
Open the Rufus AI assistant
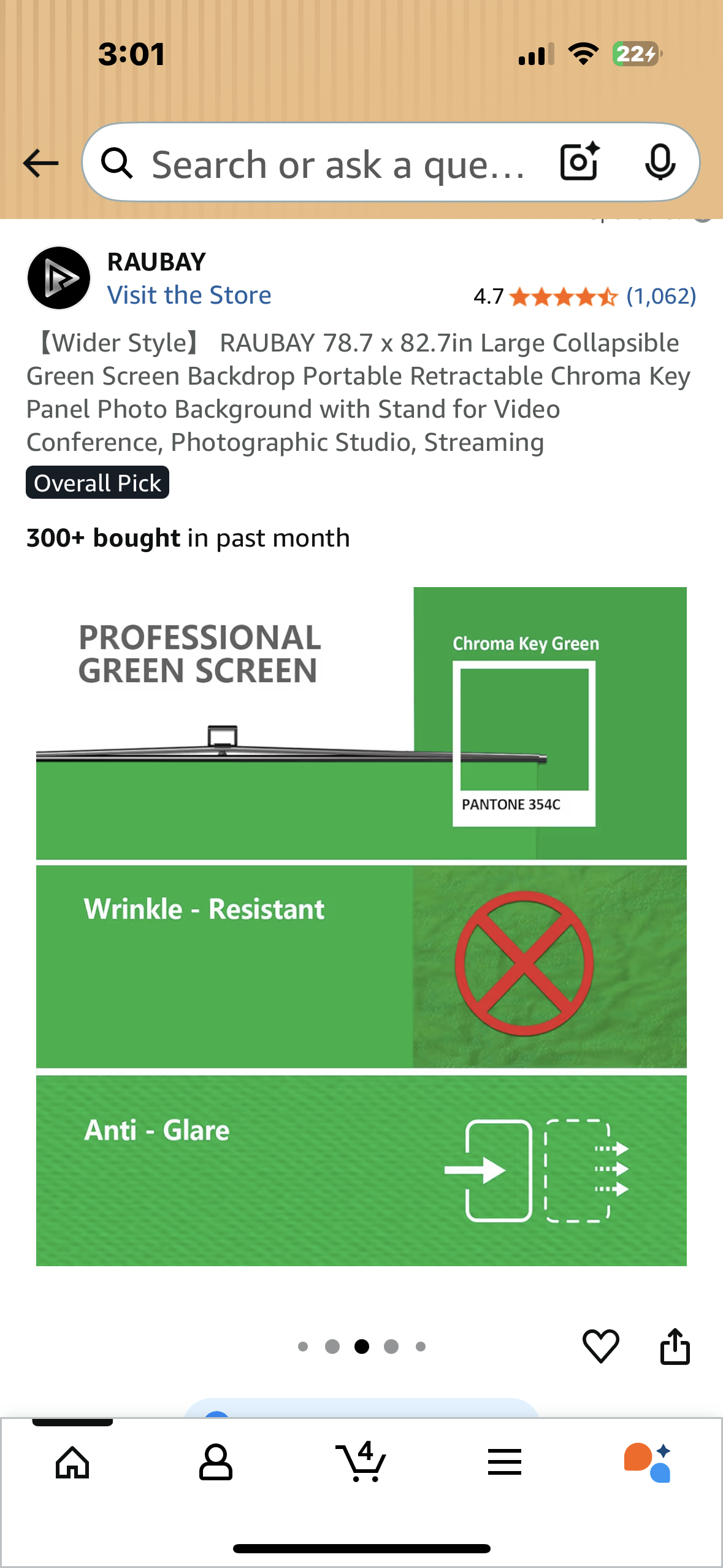point(648,1462)
